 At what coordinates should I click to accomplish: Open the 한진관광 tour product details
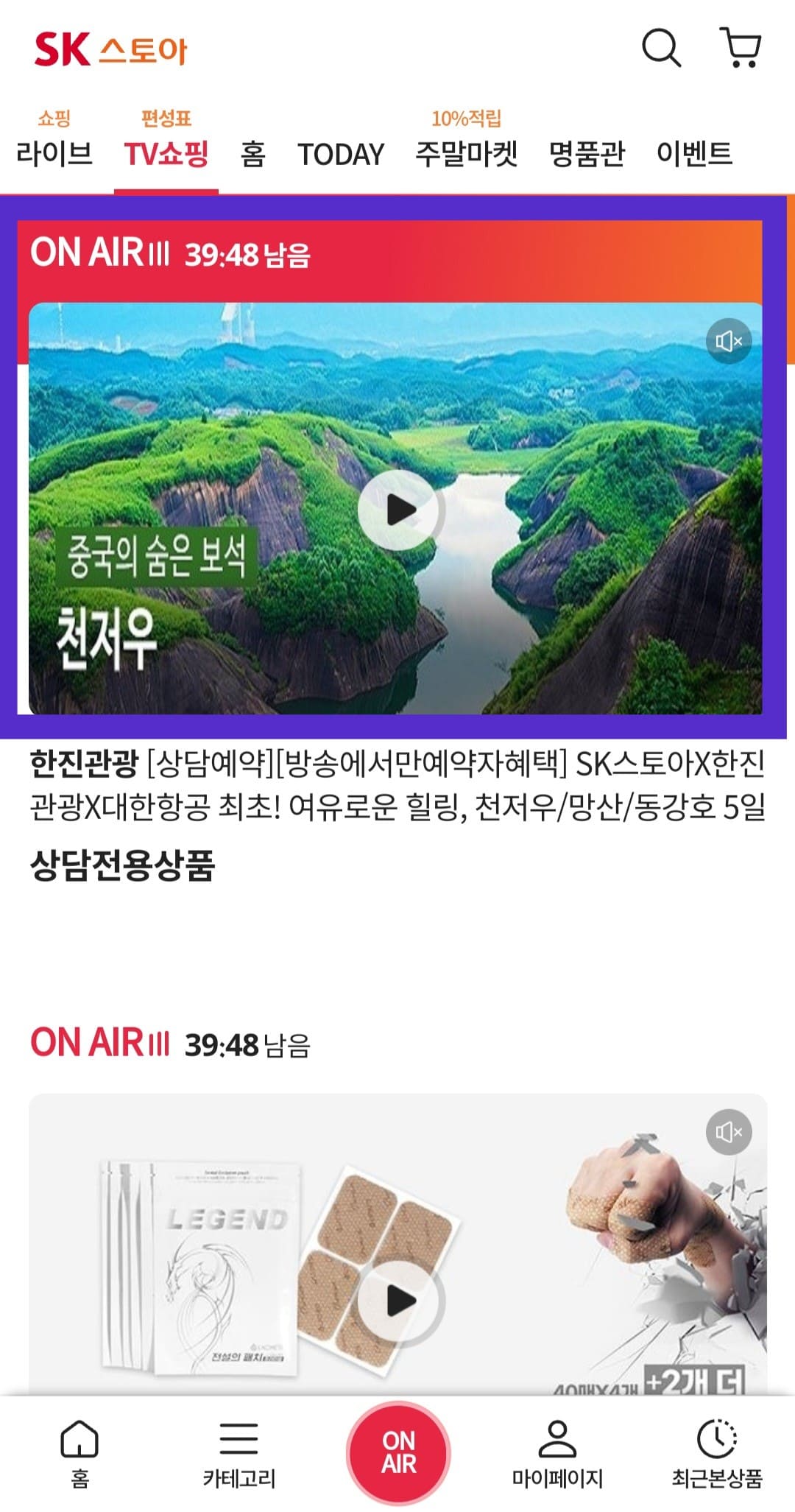(397, 789)
